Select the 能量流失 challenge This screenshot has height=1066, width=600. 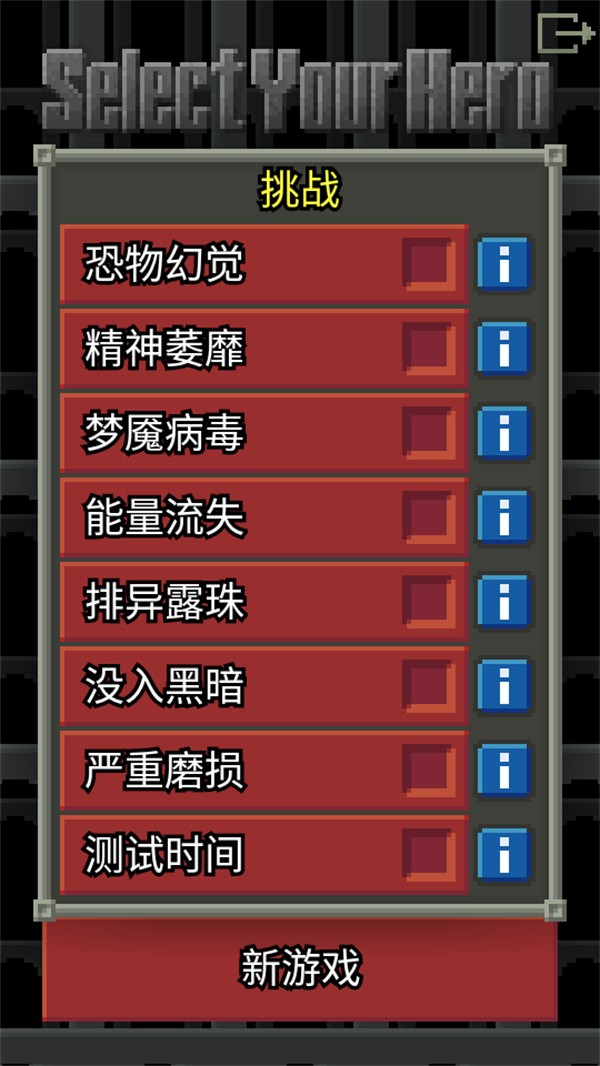430,517
